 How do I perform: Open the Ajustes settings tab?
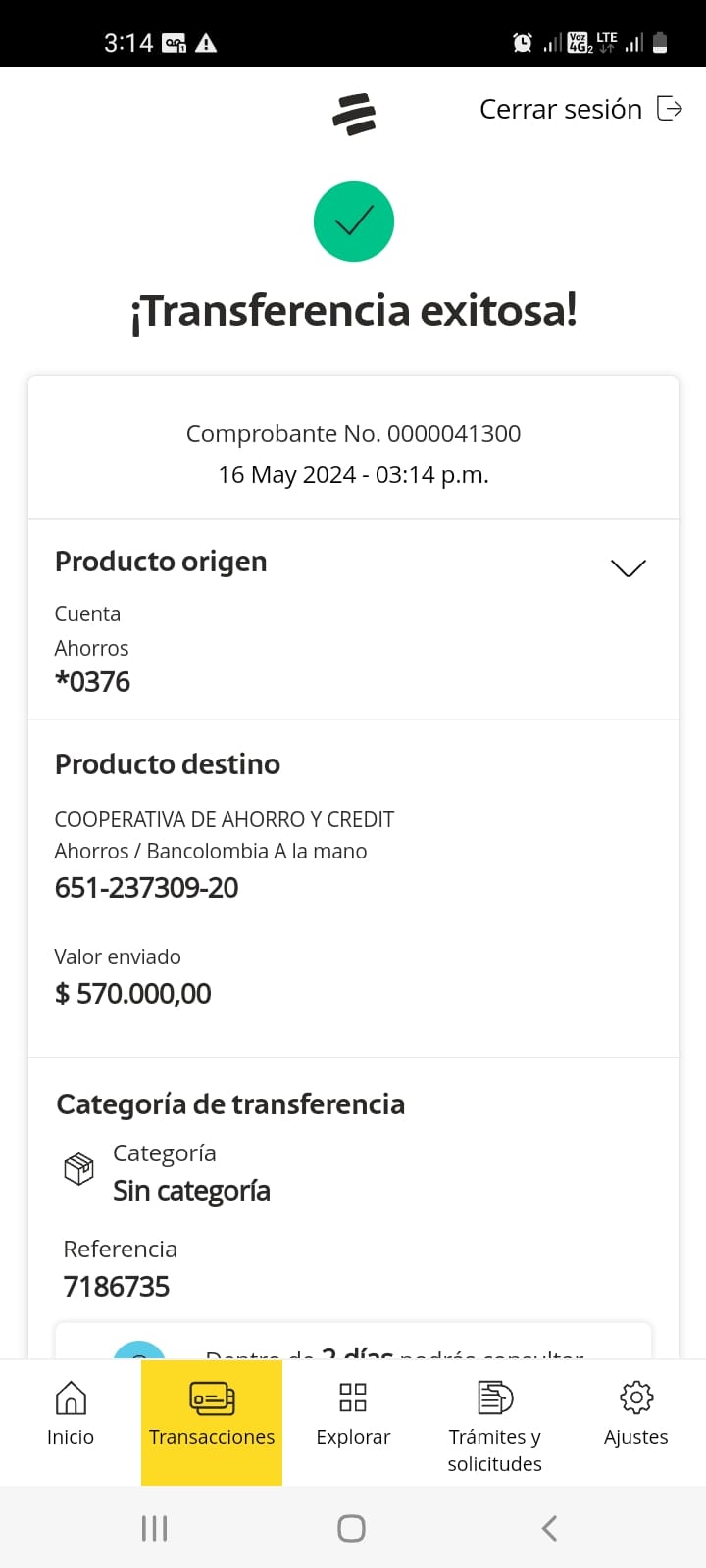coord(635,1413)
